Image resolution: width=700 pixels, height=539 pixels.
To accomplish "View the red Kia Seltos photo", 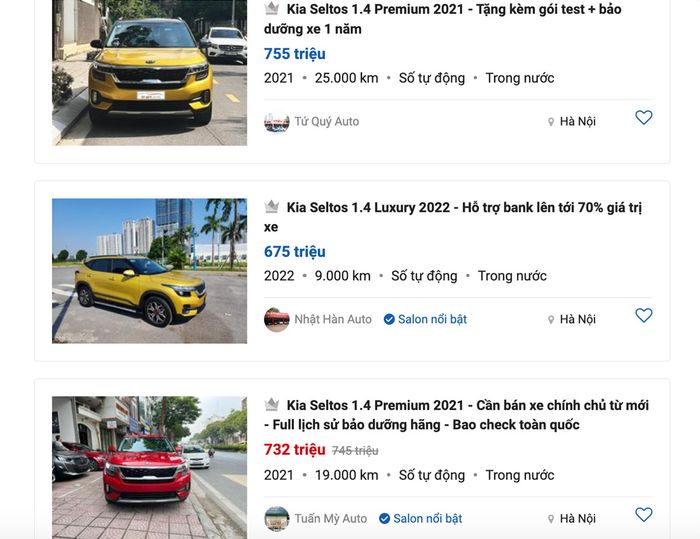I will (150, 468).
